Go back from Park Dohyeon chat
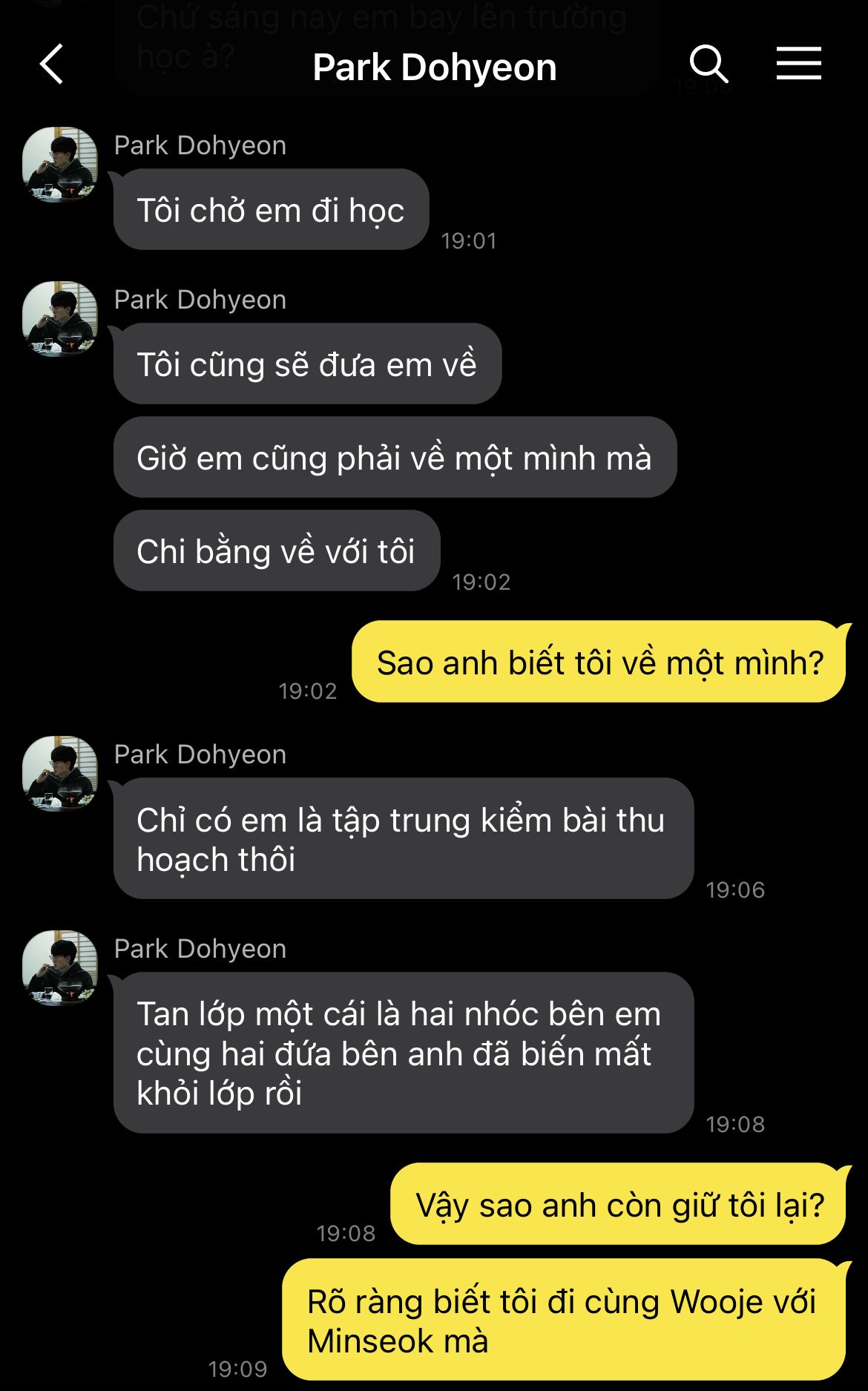Image resolution: width=868 pixels, height=1391 pixels. (52, 65)
